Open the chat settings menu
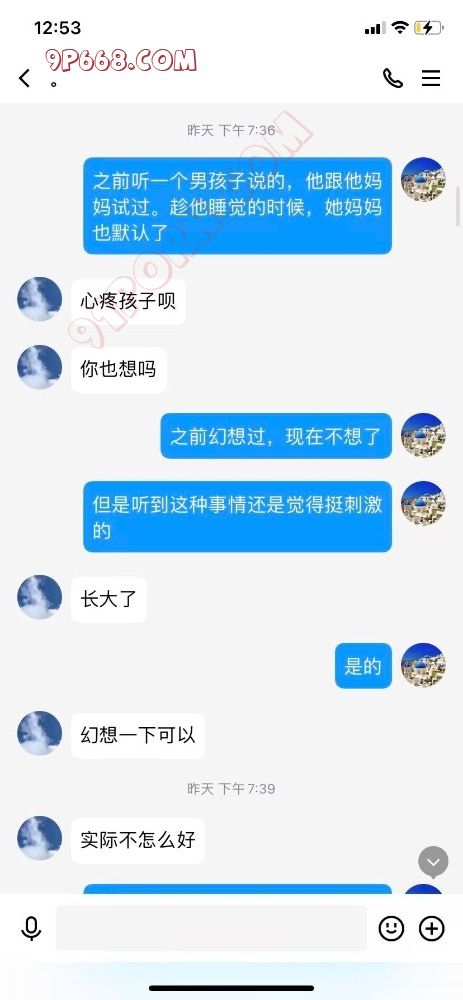Image resolution: width=463 pixels, height=1000 pixels. pos(431,78)
